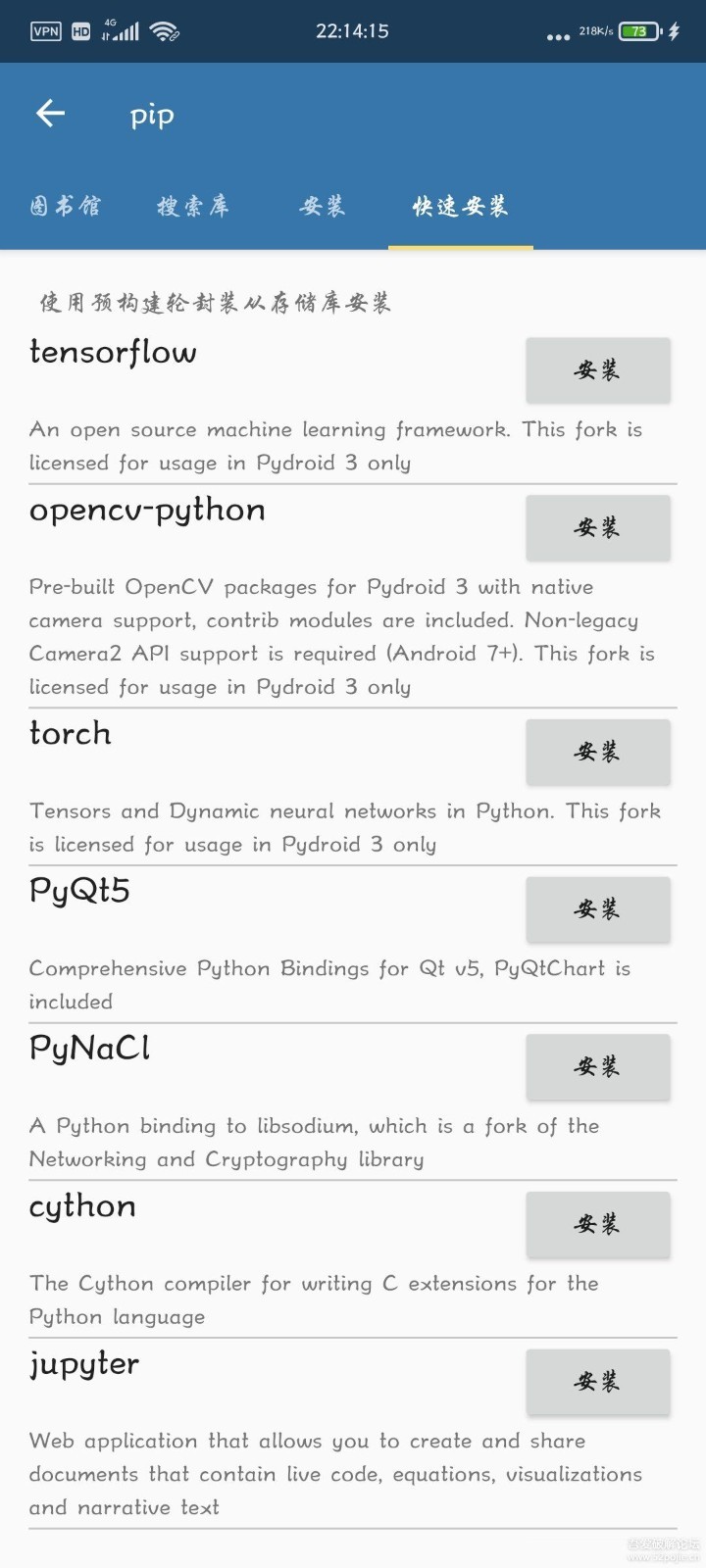Install PyQt5
The width and height of the screenshot is (706, 1568).
click(598, 909)
